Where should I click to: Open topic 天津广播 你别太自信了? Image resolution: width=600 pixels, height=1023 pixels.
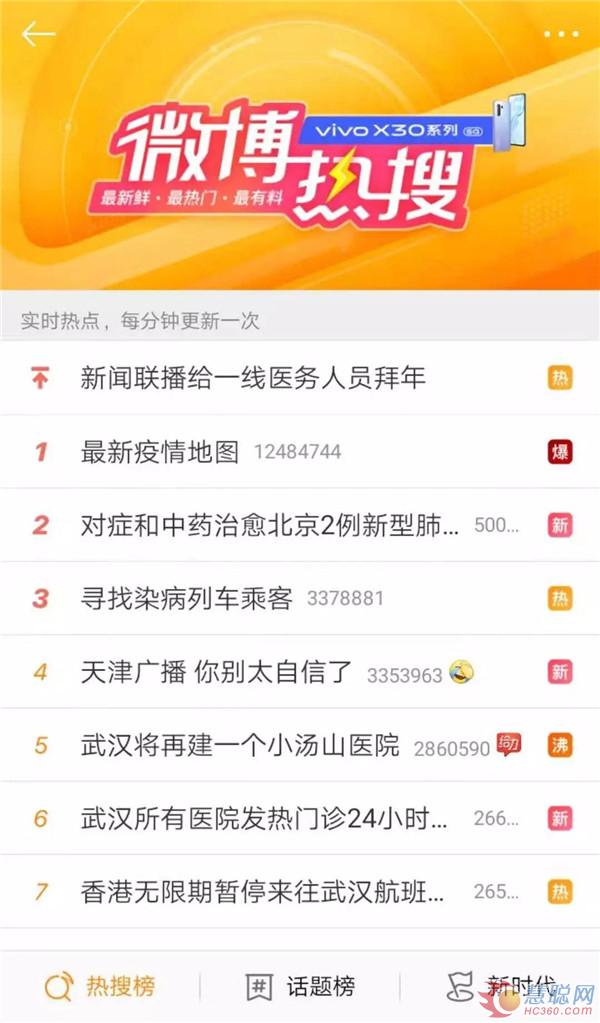click(x=217, y=672)
